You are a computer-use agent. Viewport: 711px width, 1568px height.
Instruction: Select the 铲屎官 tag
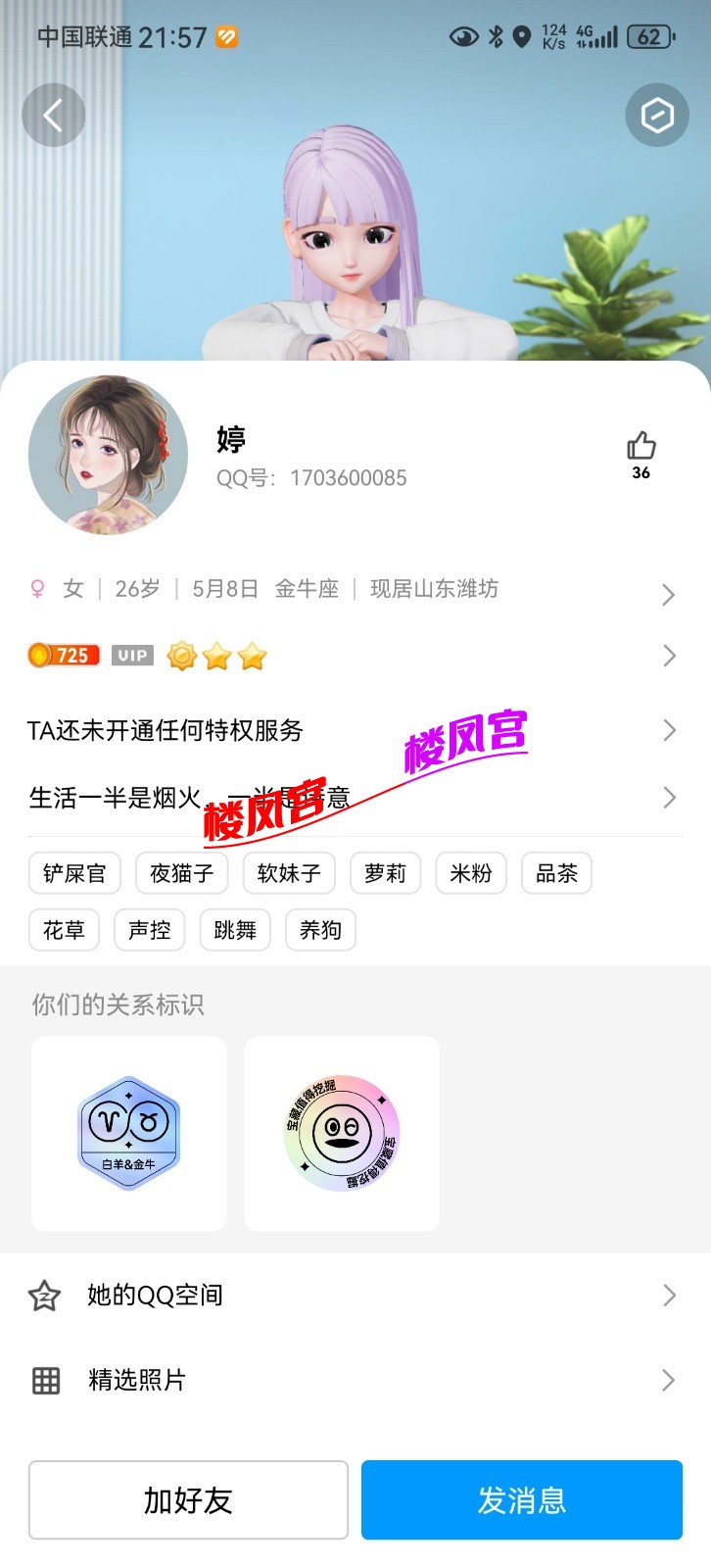[74, 873]
